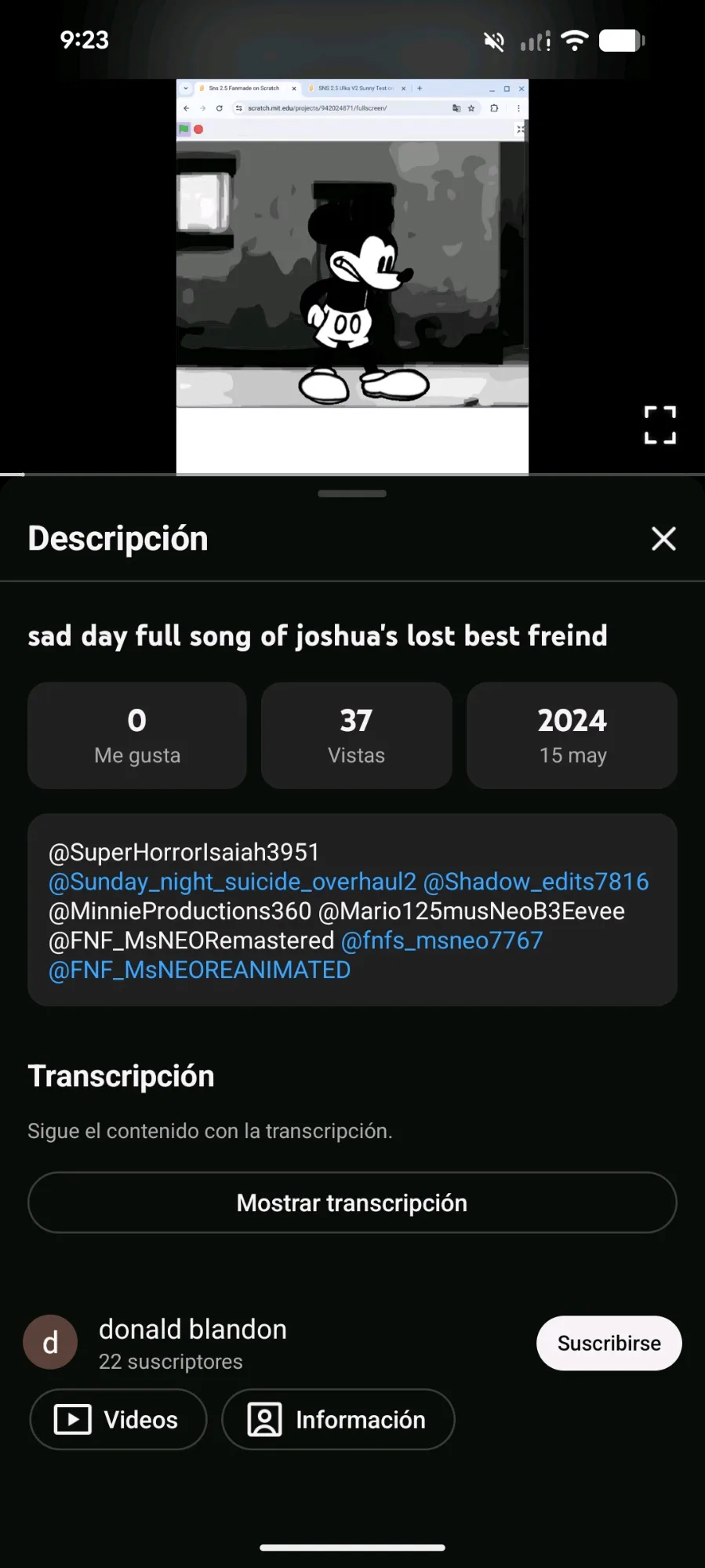The width and height of the screenshot is (705, 1568).
Task: Close the Descripción panel
Action: pos(663,539)
